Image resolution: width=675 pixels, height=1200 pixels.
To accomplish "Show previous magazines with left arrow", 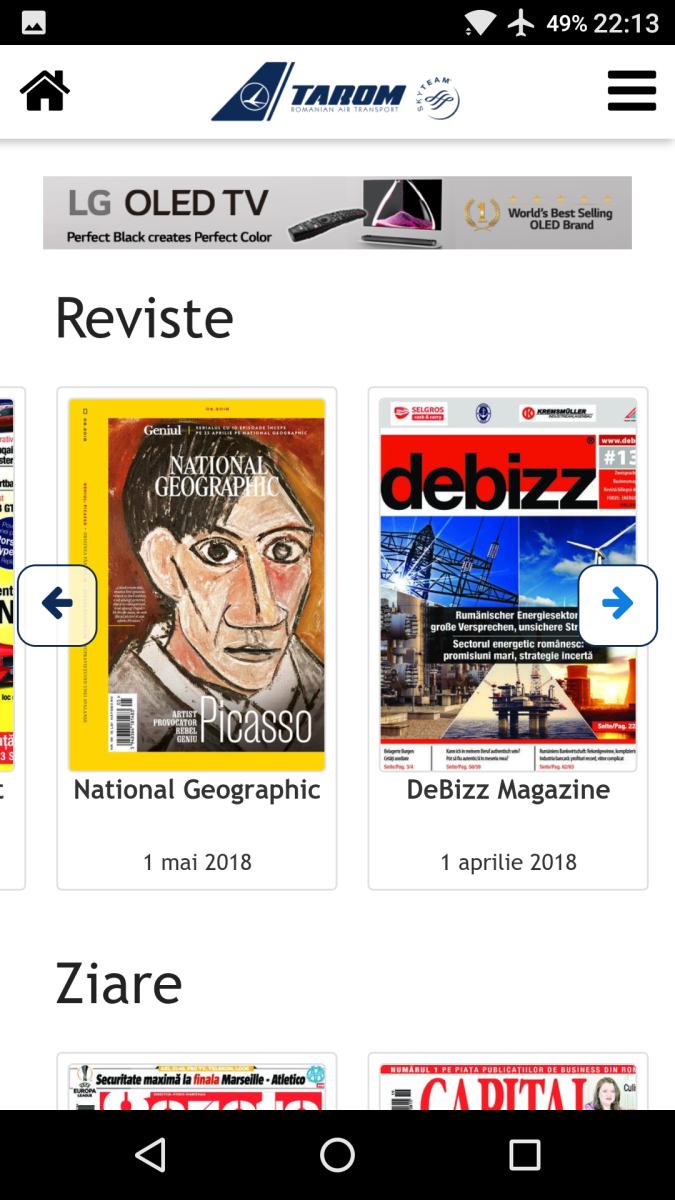I will tap(57, 604).
